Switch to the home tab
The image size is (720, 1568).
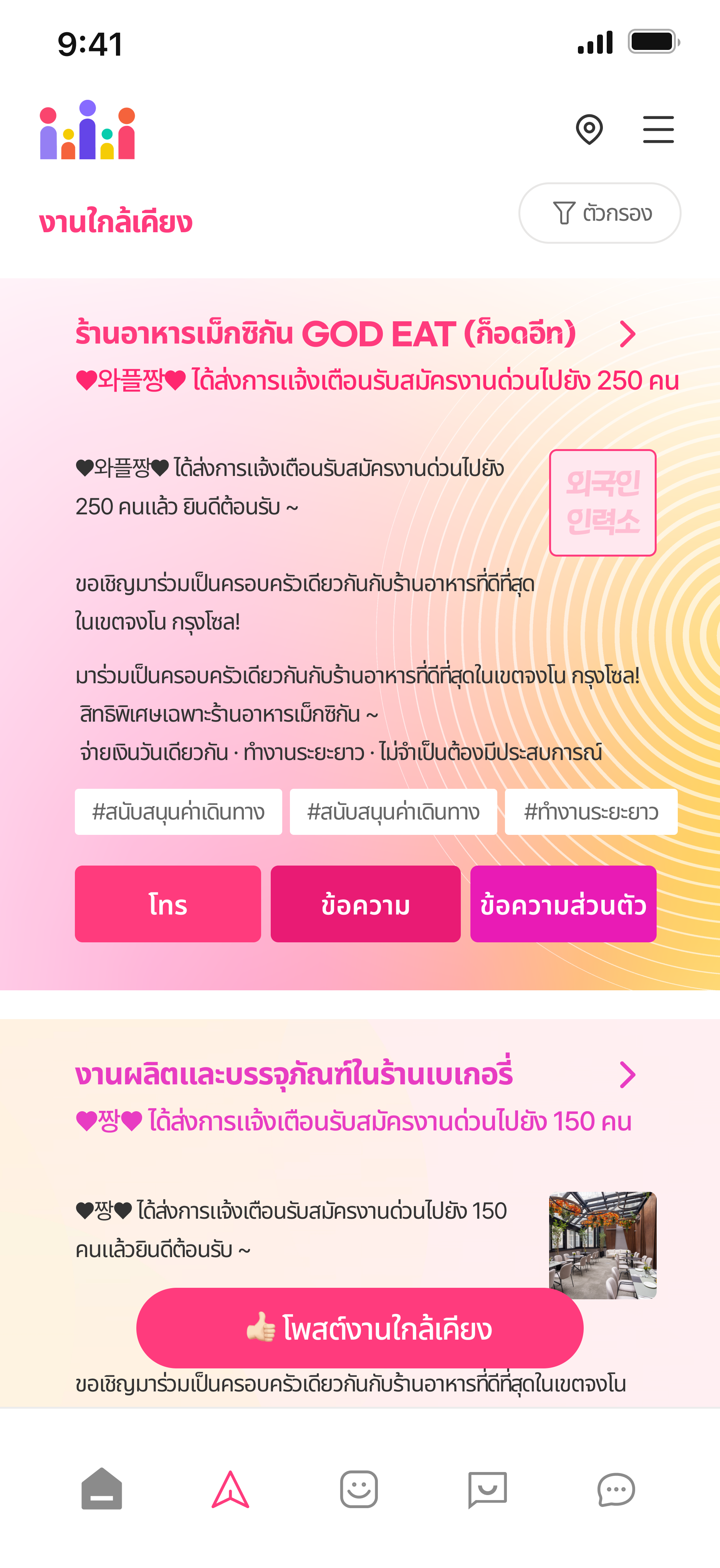point(102,1489)
